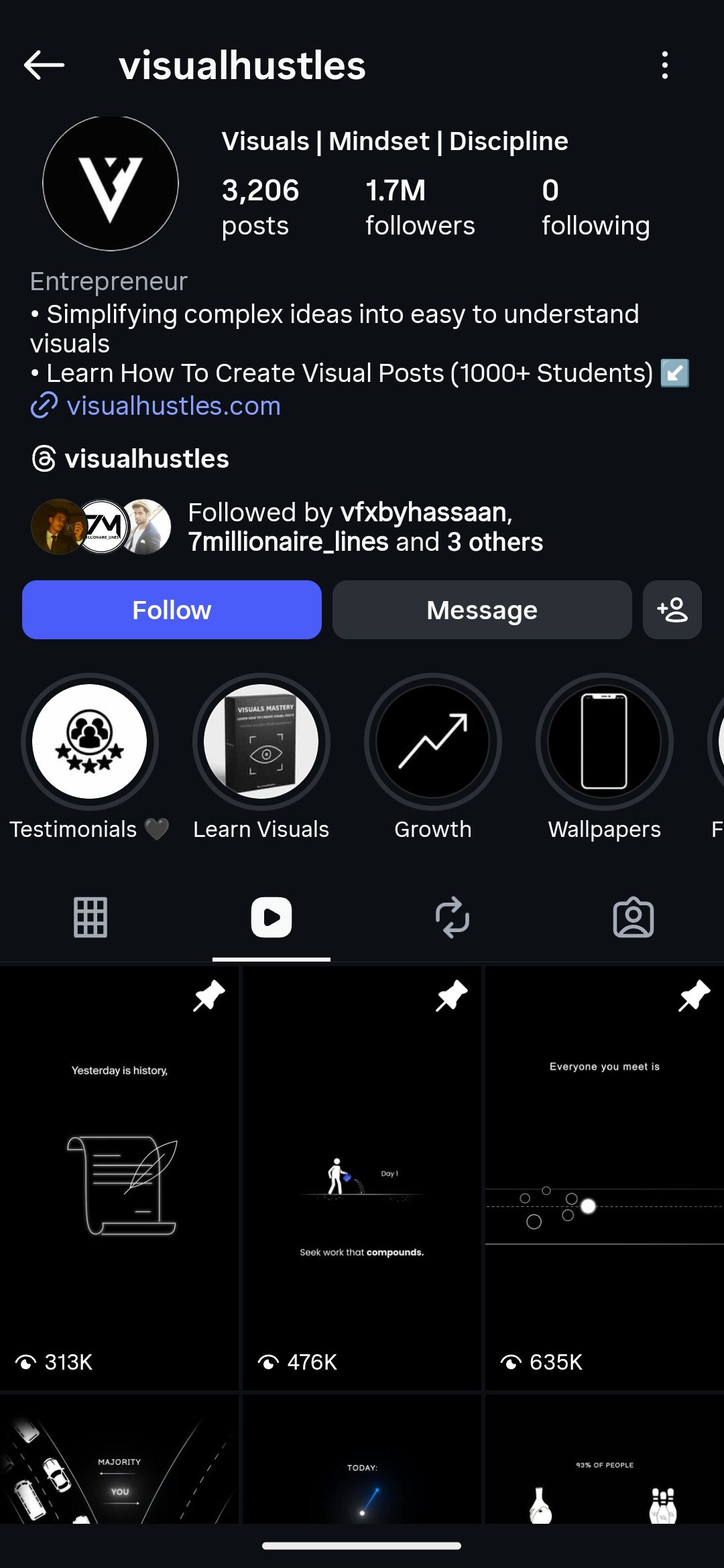Play the 'Yesterday is history' reel
724x1568 pixels.
point(119,1177)
